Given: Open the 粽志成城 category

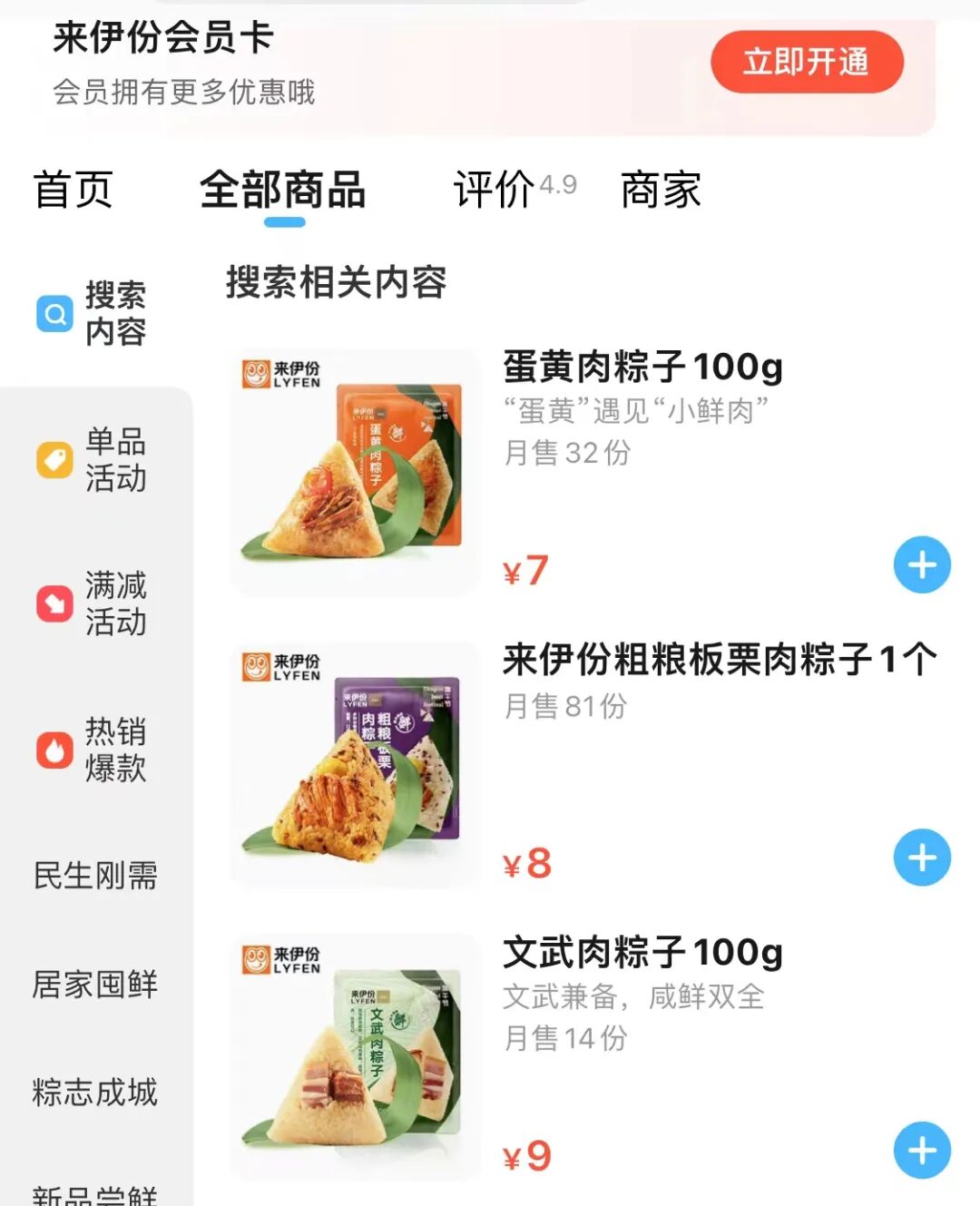Looking at the screenshot, I should [x=95, y=1092].
